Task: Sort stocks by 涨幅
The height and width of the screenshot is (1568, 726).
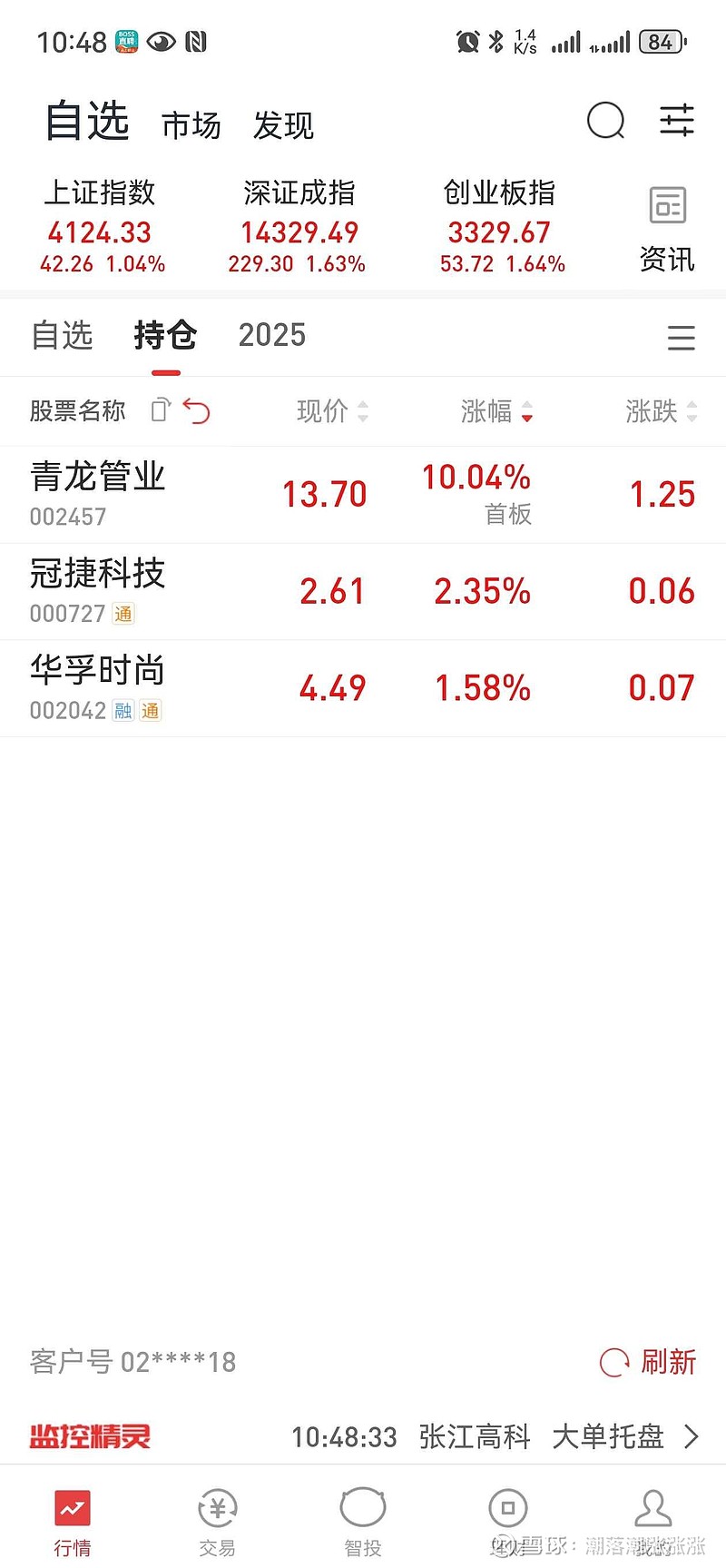Action: pyautogui.click(x=496, y=411)
